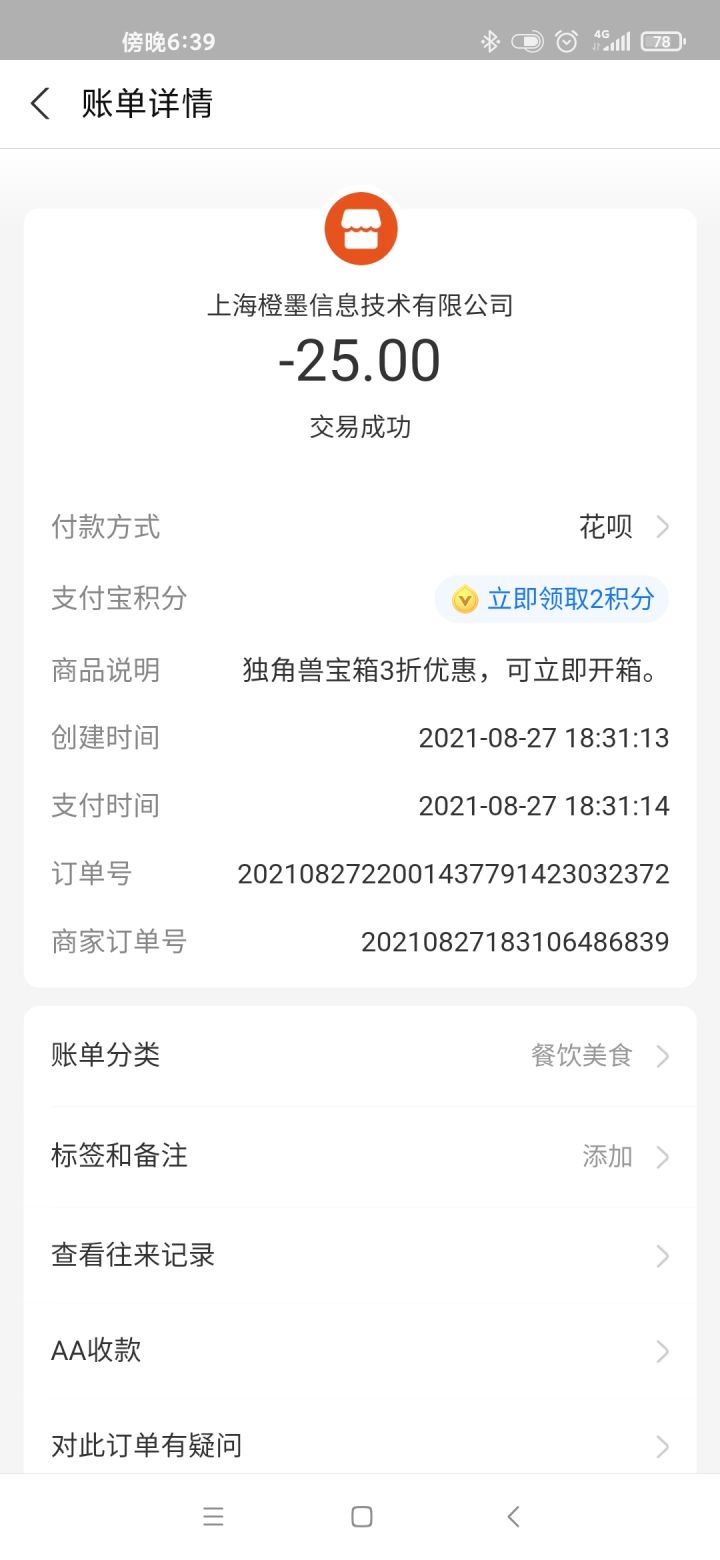720x1560 pixels.
Task: Add a note under 标签和备注
Action: tap(360, 1156)
